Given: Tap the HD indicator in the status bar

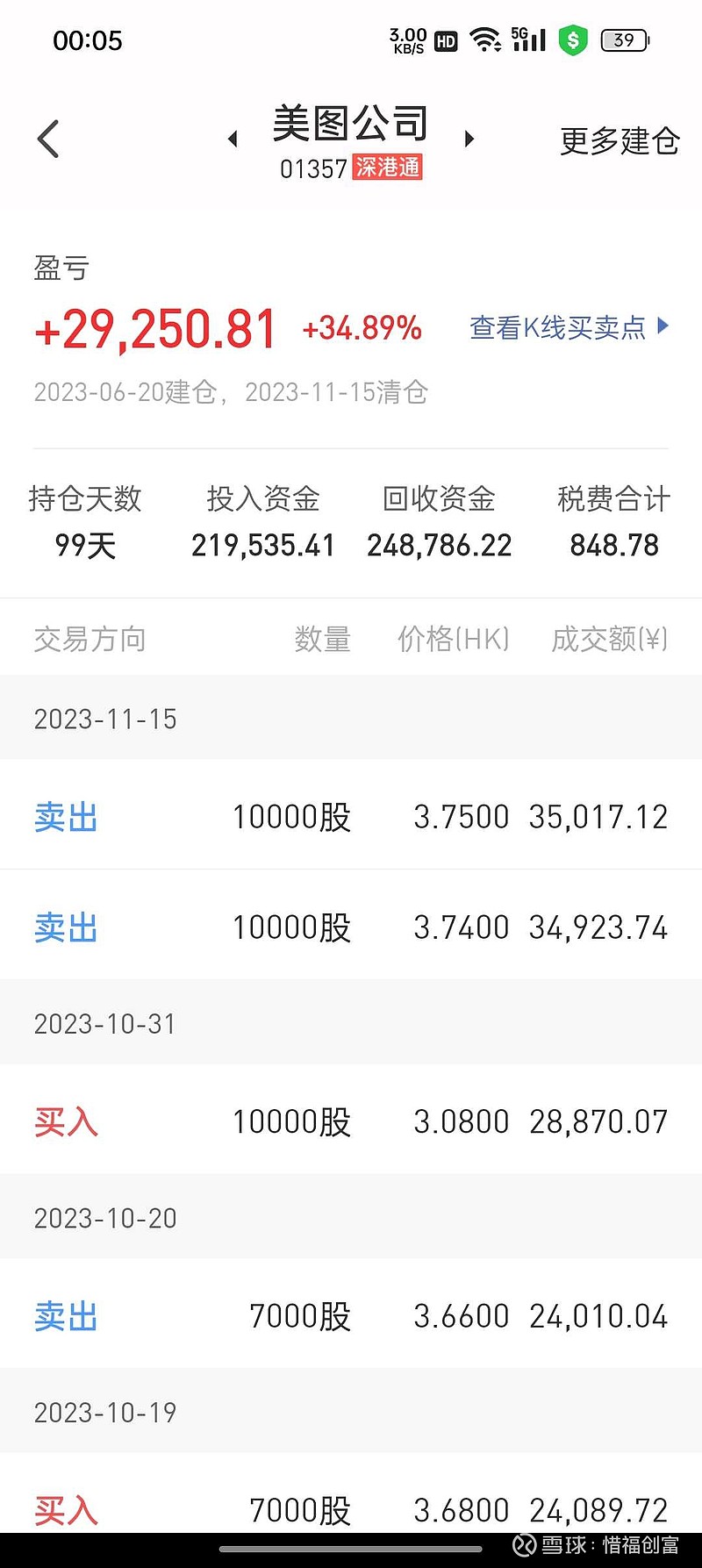Looking at the screenshot, I should tap(444, 40).
